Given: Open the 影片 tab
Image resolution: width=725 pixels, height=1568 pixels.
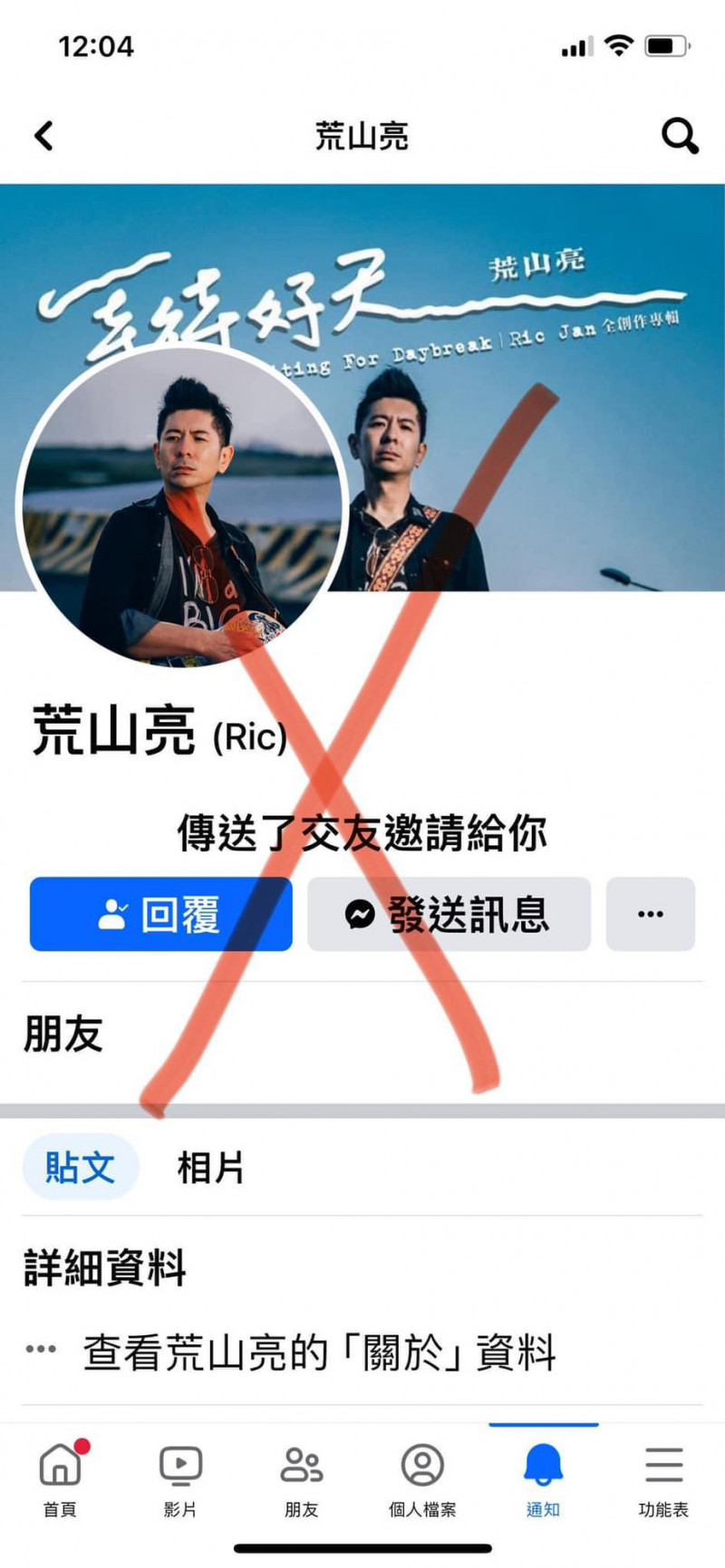Looking at the screenshot, I should pos(180,1479).
